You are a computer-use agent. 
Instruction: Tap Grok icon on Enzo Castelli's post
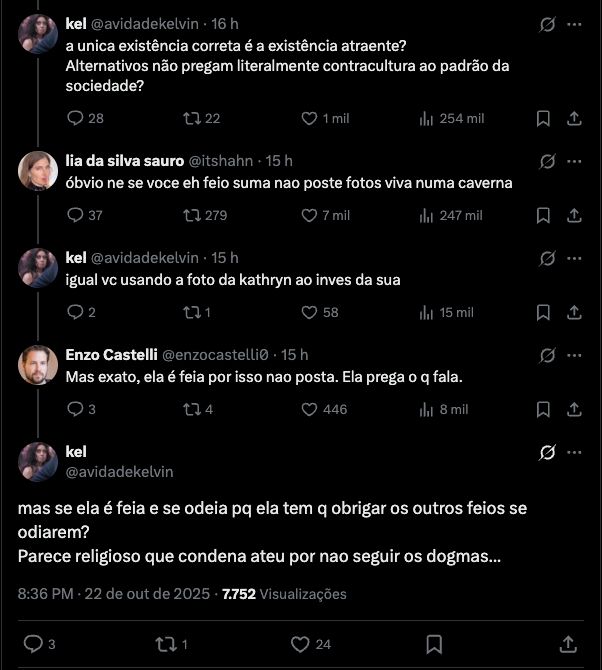(547, 355)
